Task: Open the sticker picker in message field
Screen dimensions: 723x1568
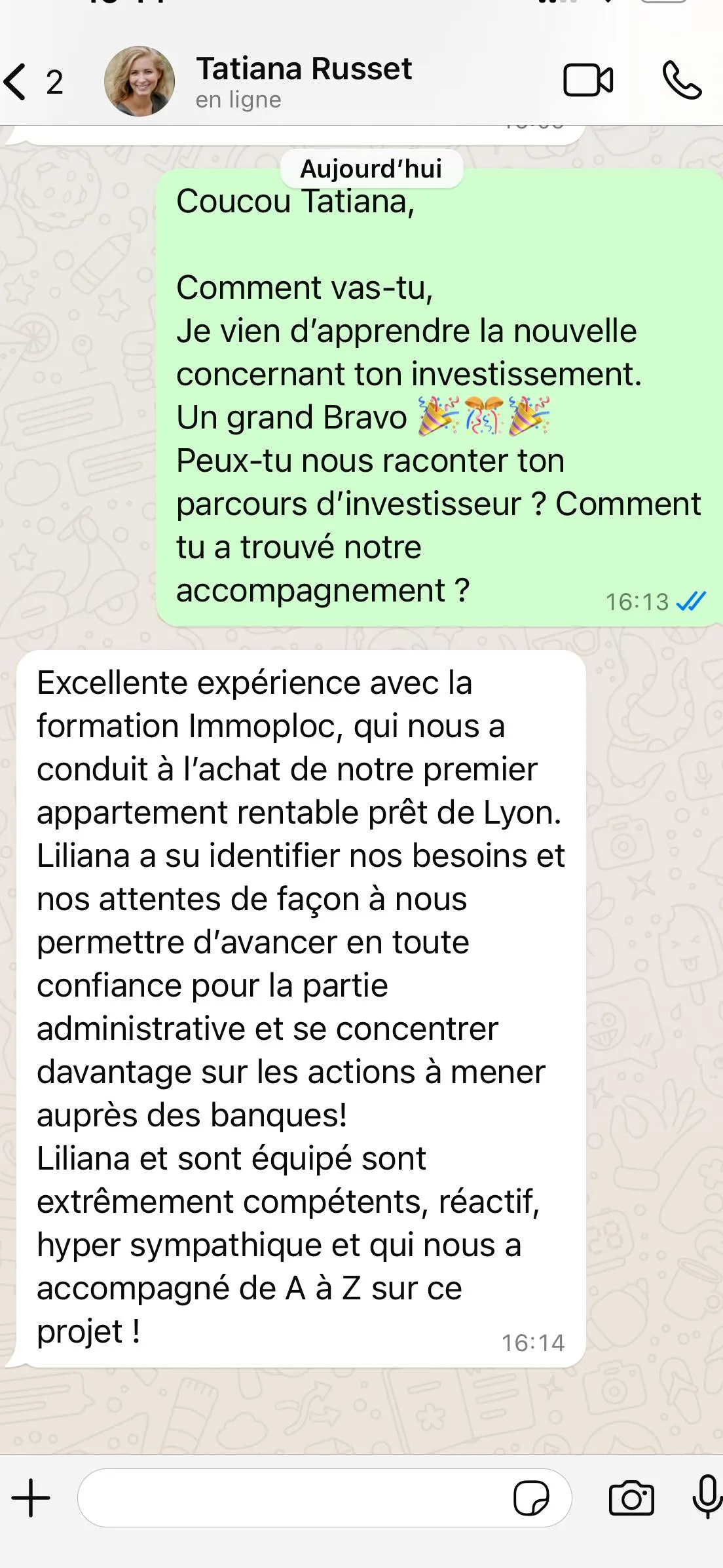Action: pyautogui.click(x=531, y=1498)
